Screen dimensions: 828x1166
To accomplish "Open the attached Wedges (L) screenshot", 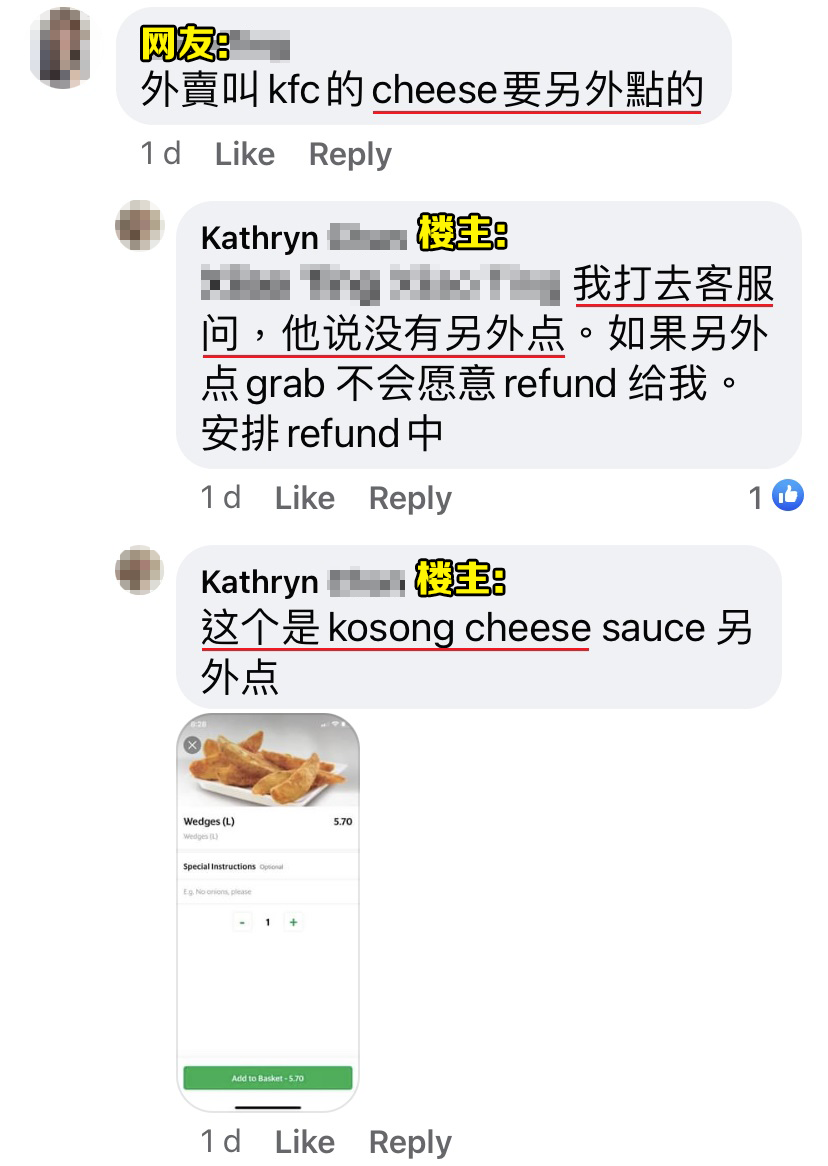I will pyautogui.click(x=268, y=912).
